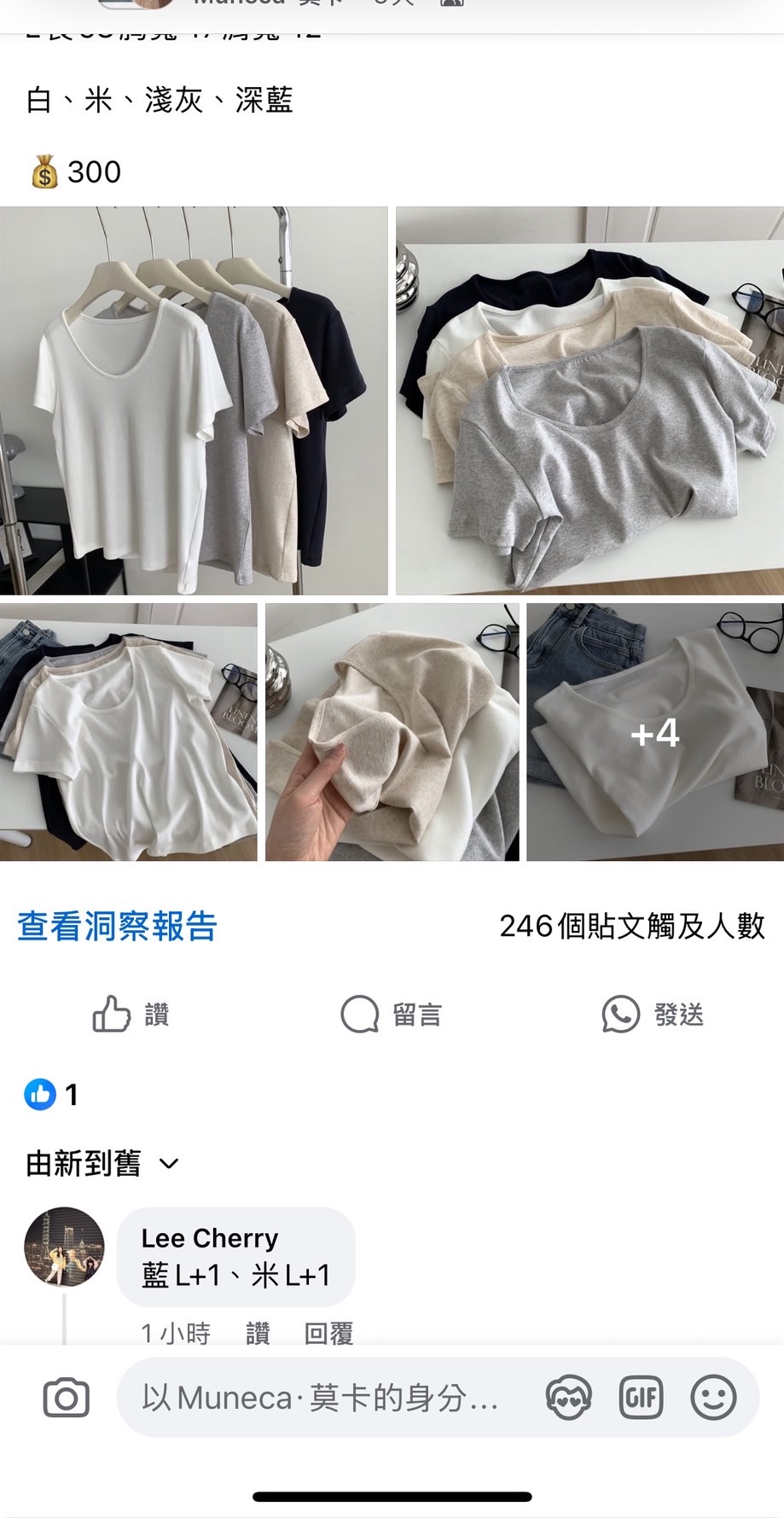784x1518 pixels.
Task: Send post via 發送 button
Action: (x=653, y=1015)
